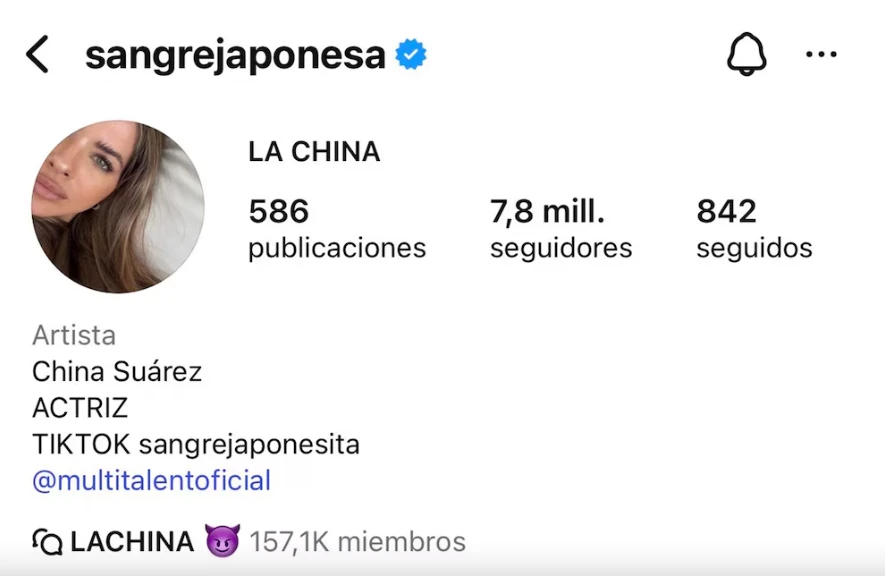Screen dimensions: 885x576
Task: Open the three-dot overflow menu
Action: 821,55
